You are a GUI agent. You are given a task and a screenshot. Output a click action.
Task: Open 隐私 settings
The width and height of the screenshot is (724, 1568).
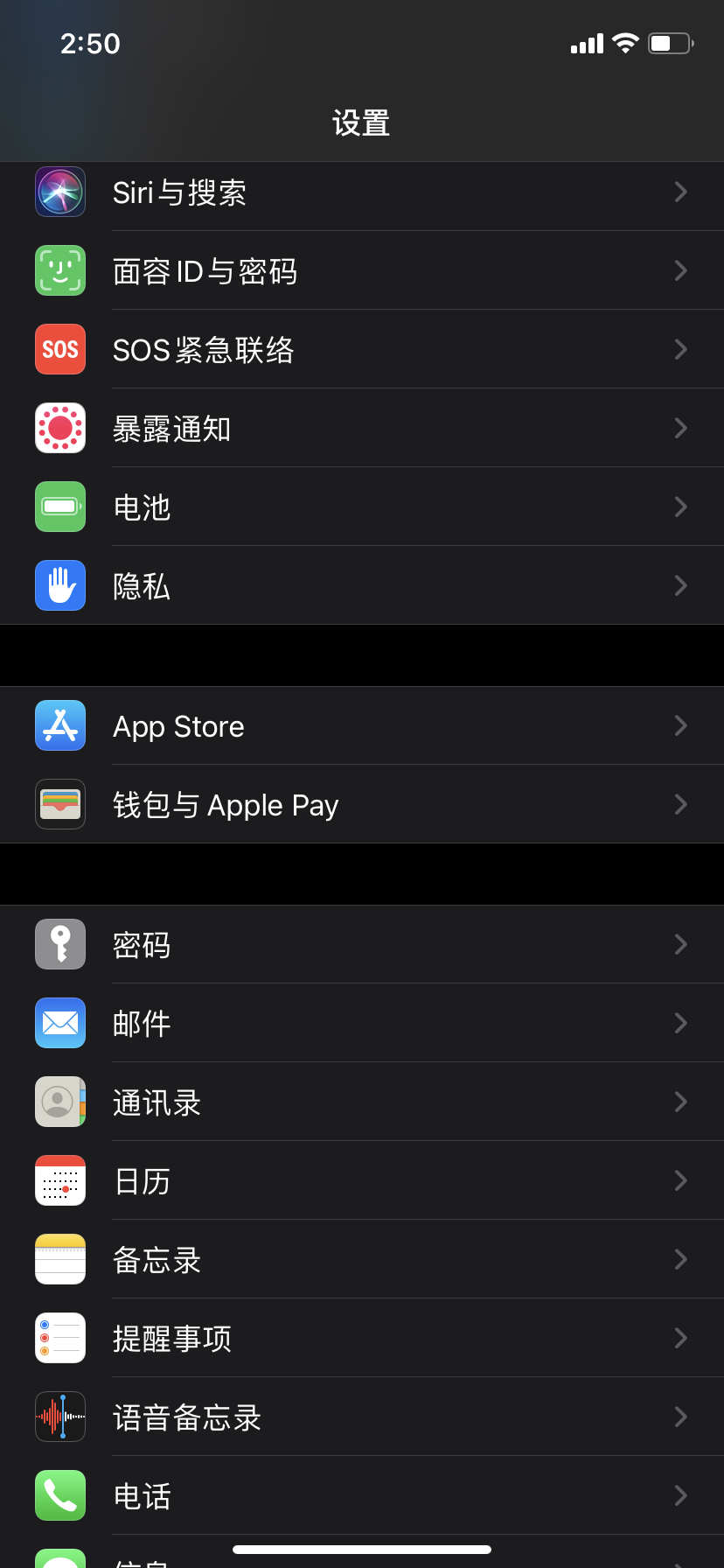tap(361, 586)
